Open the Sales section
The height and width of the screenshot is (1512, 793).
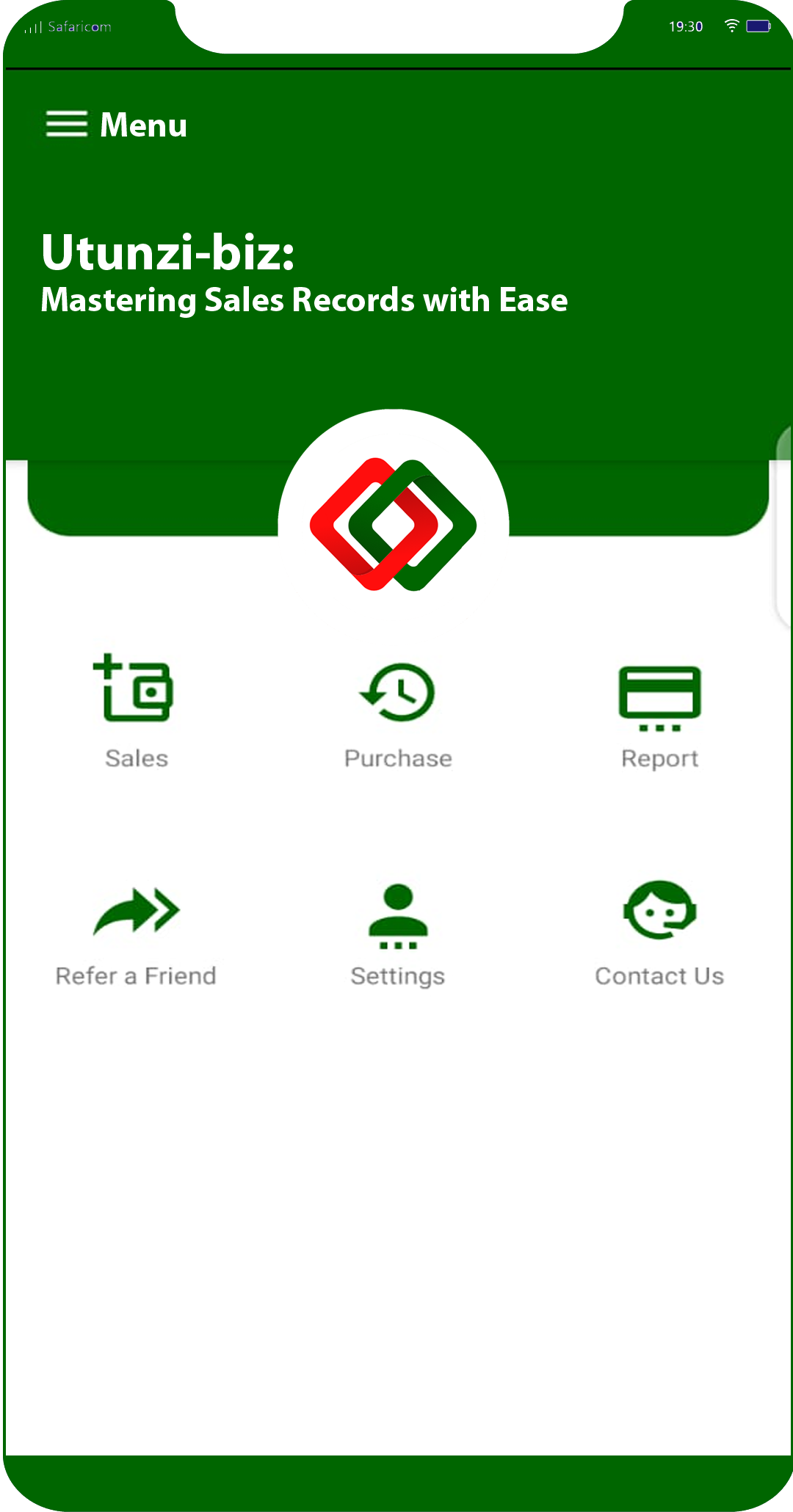[136, 708]
